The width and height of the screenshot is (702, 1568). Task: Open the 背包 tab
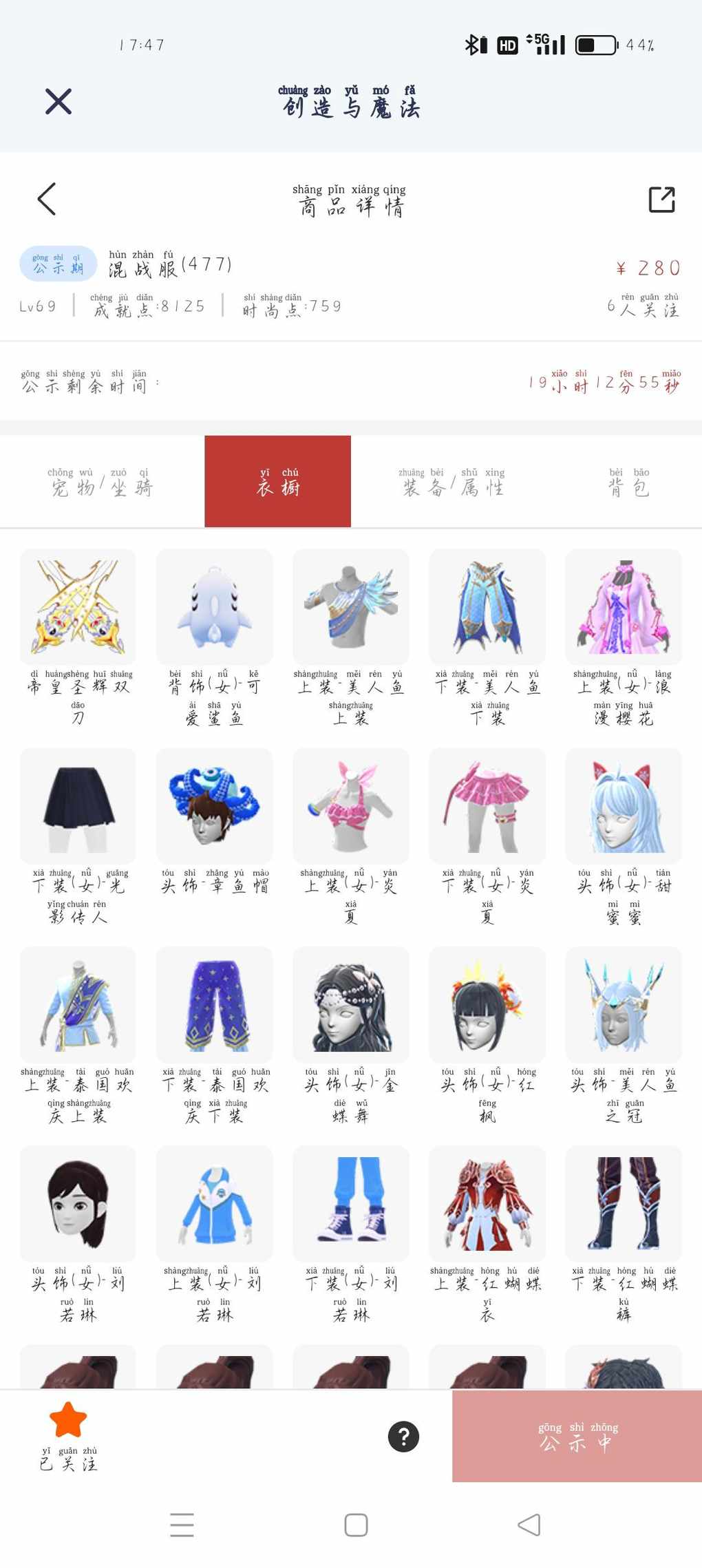tap(628, 482)
